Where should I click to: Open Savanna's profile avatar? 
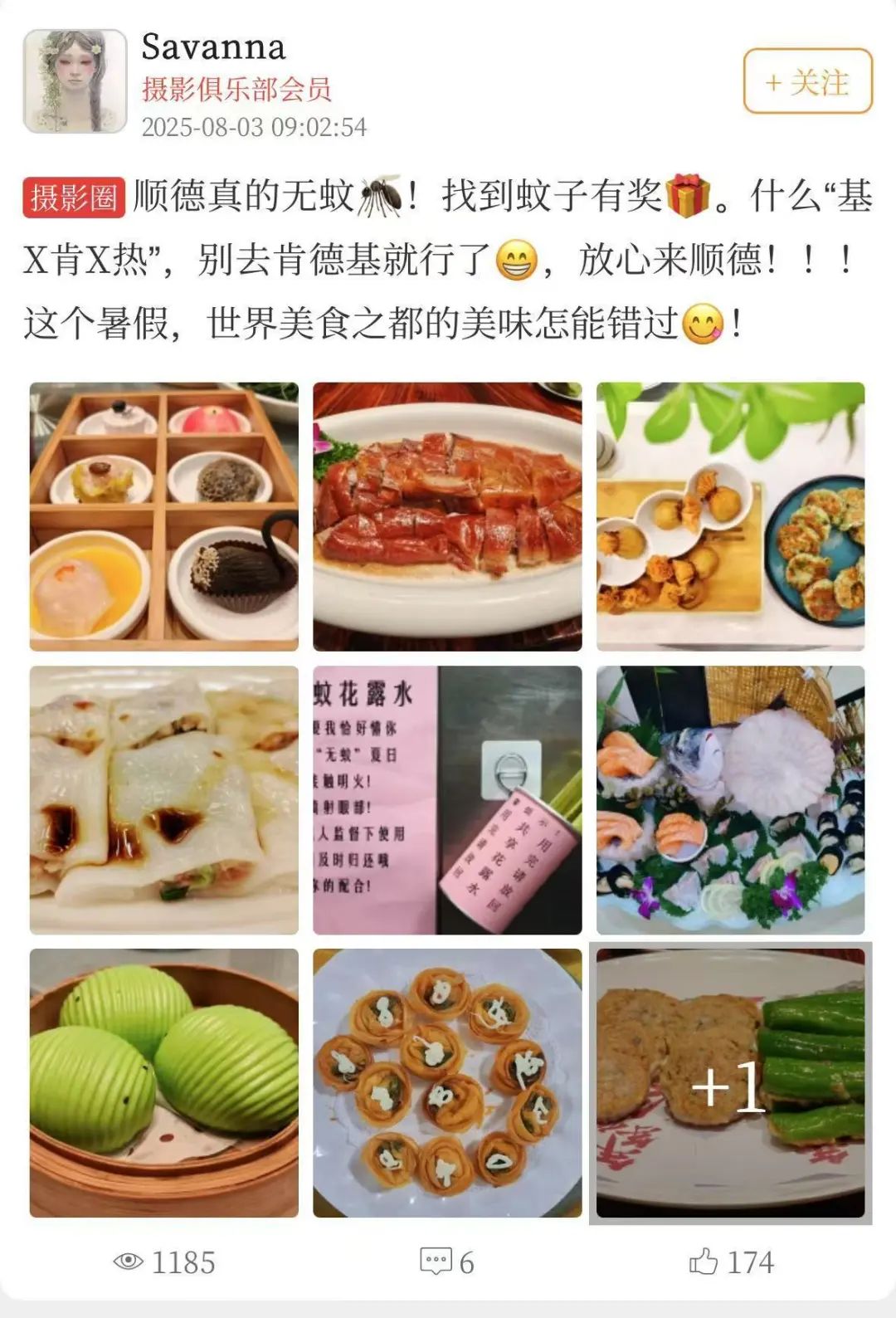(x=75, y=81)
